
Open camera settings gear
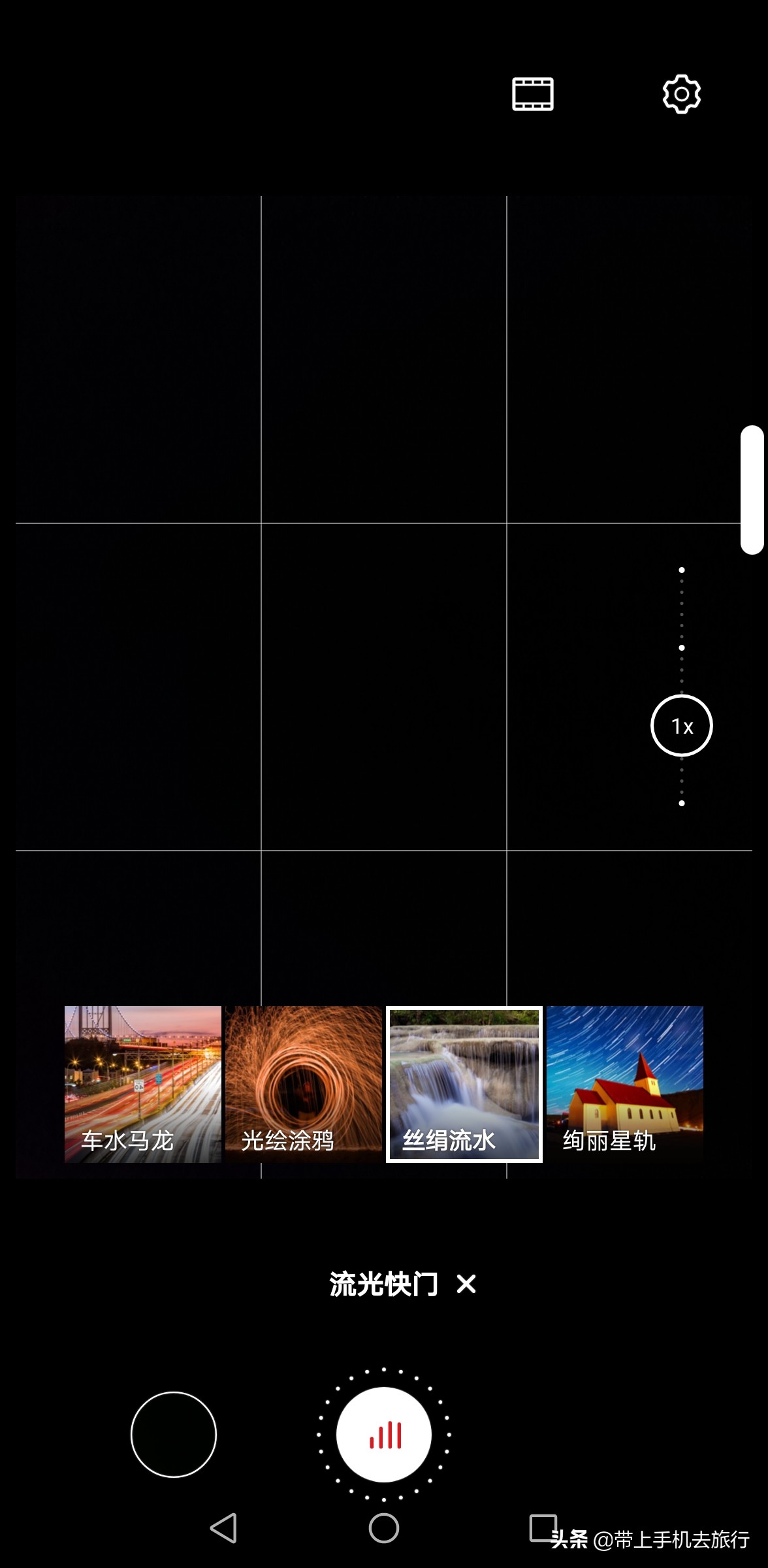point(681,94)
